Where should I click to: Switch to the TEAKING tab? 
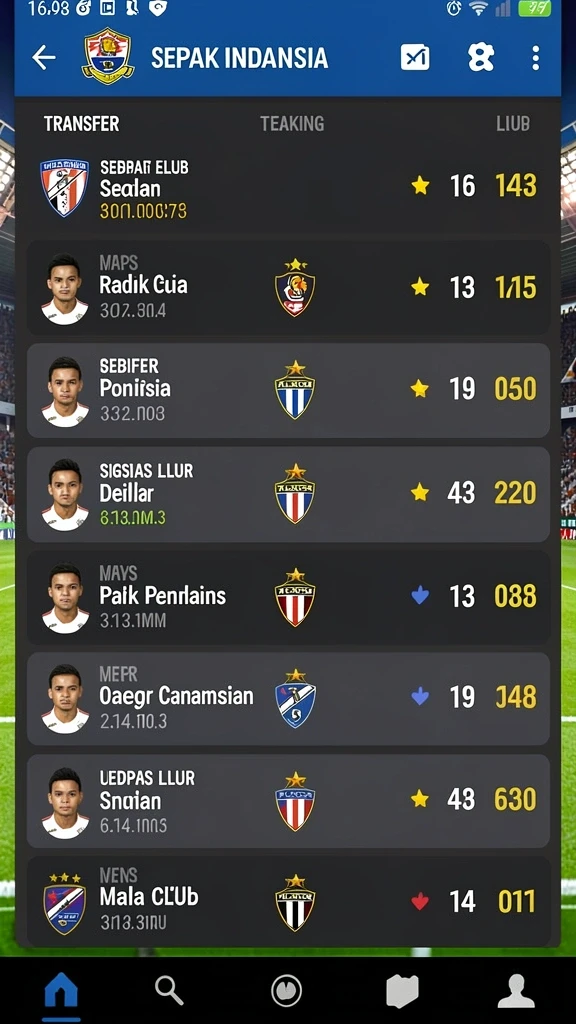click(x=292, y=123)
